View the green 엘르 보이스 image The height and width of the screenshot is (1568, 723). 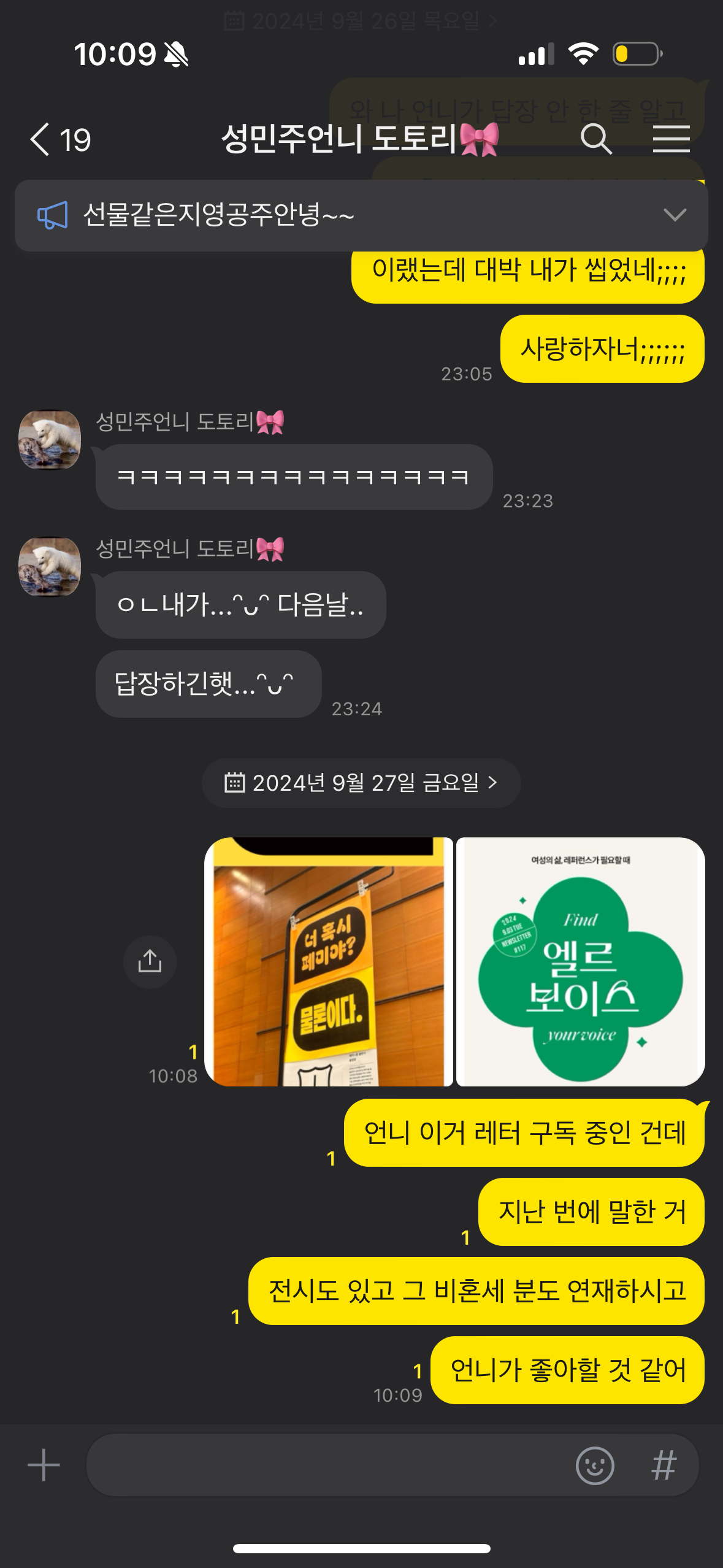pos(580,962)
